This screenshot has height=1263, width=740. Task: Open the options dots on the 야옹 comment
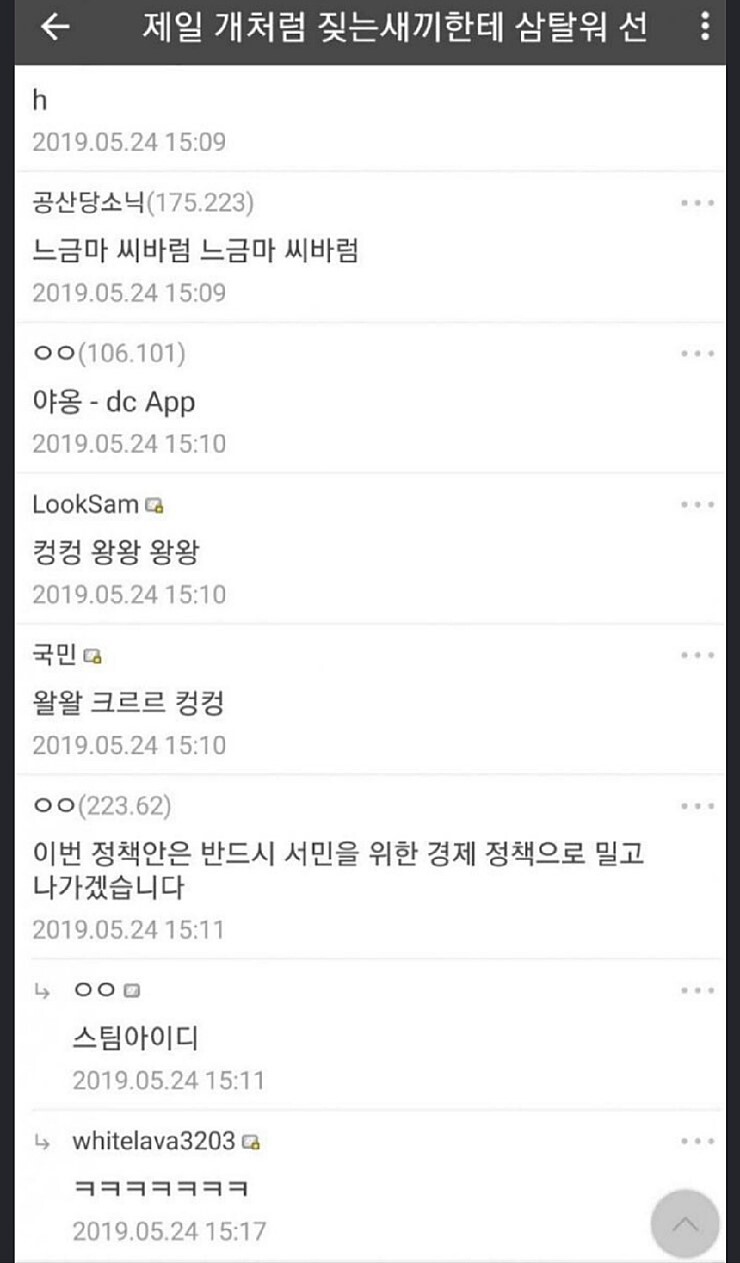(697, 354)
